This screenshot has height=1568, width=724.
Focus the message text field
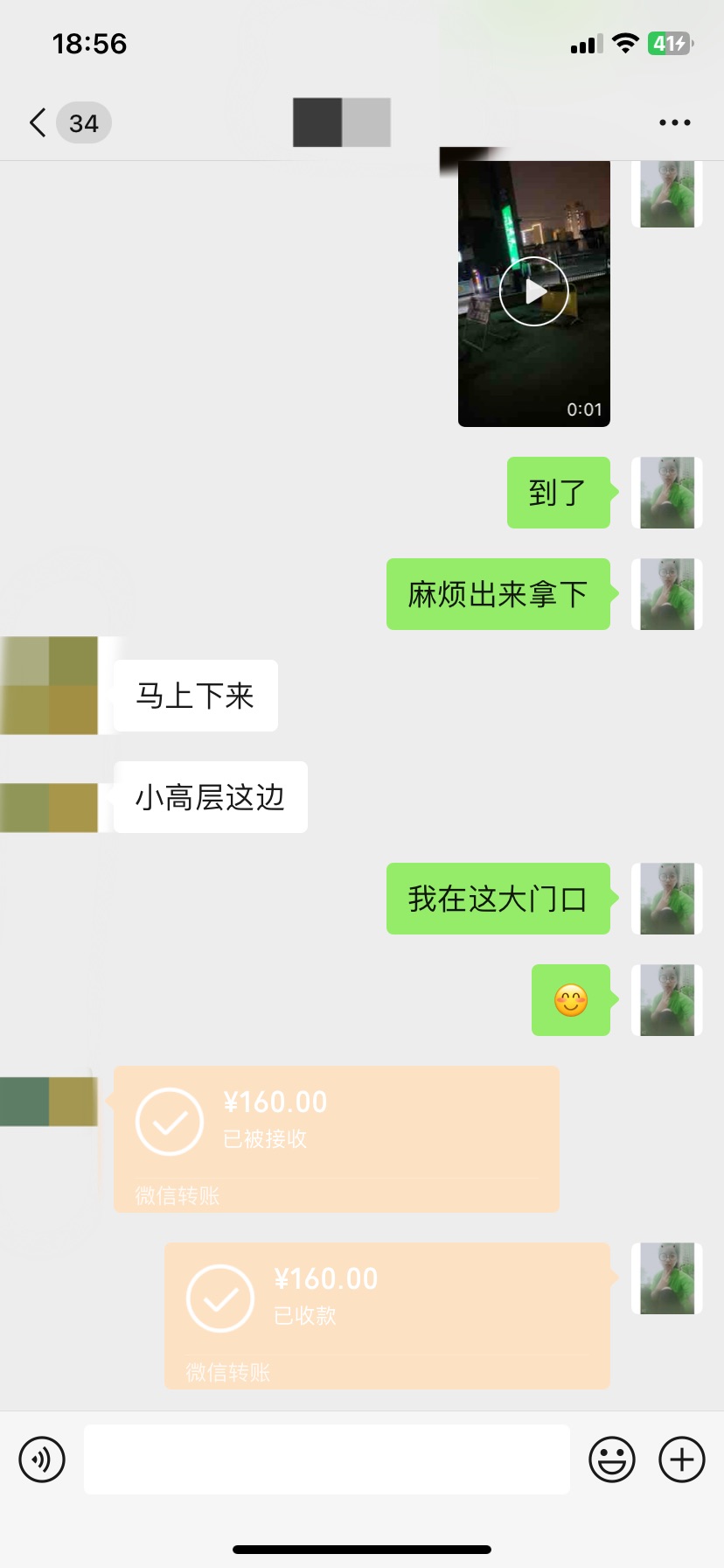pos(327,1459)
